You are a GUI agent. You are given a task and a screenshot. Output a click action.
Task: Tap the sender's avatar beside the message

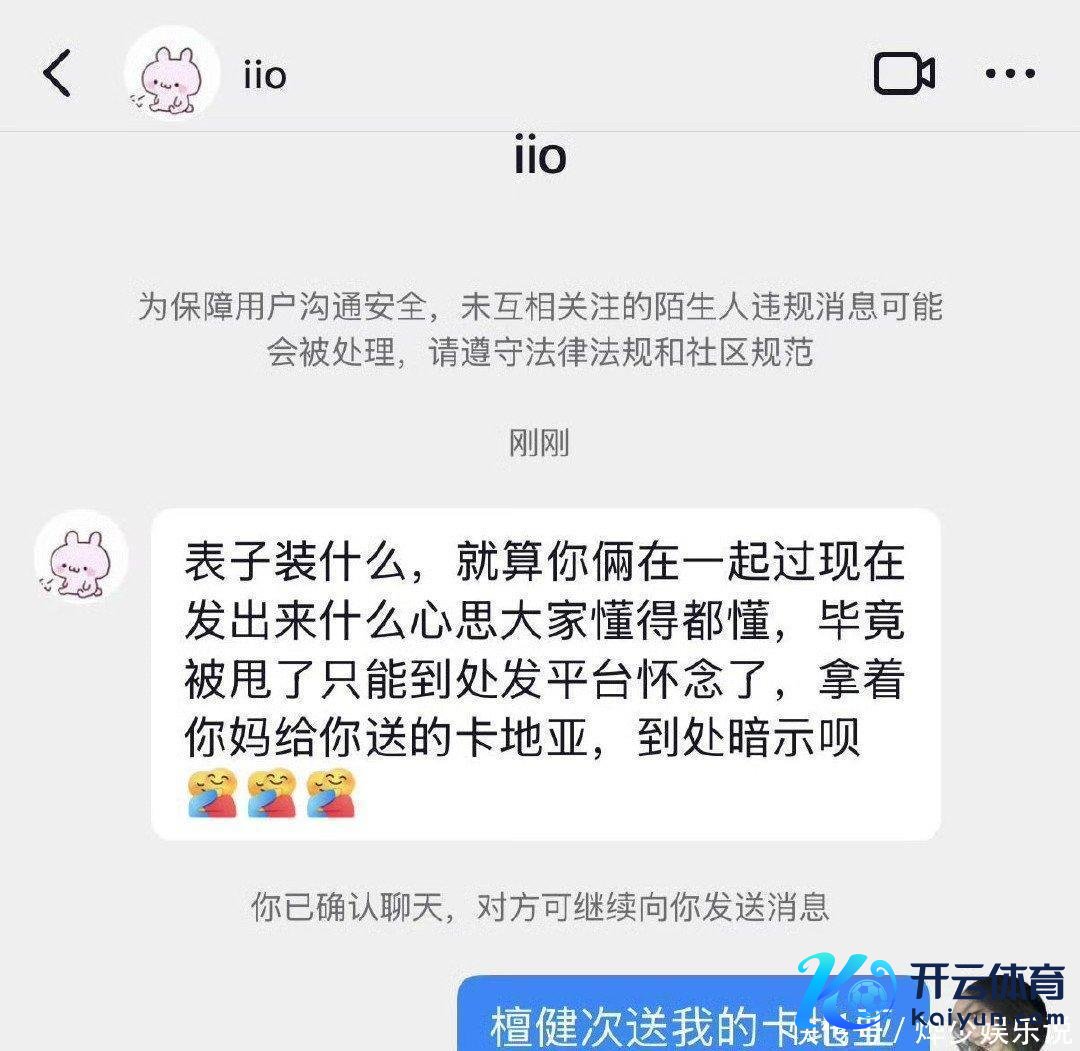pos(81,558)
